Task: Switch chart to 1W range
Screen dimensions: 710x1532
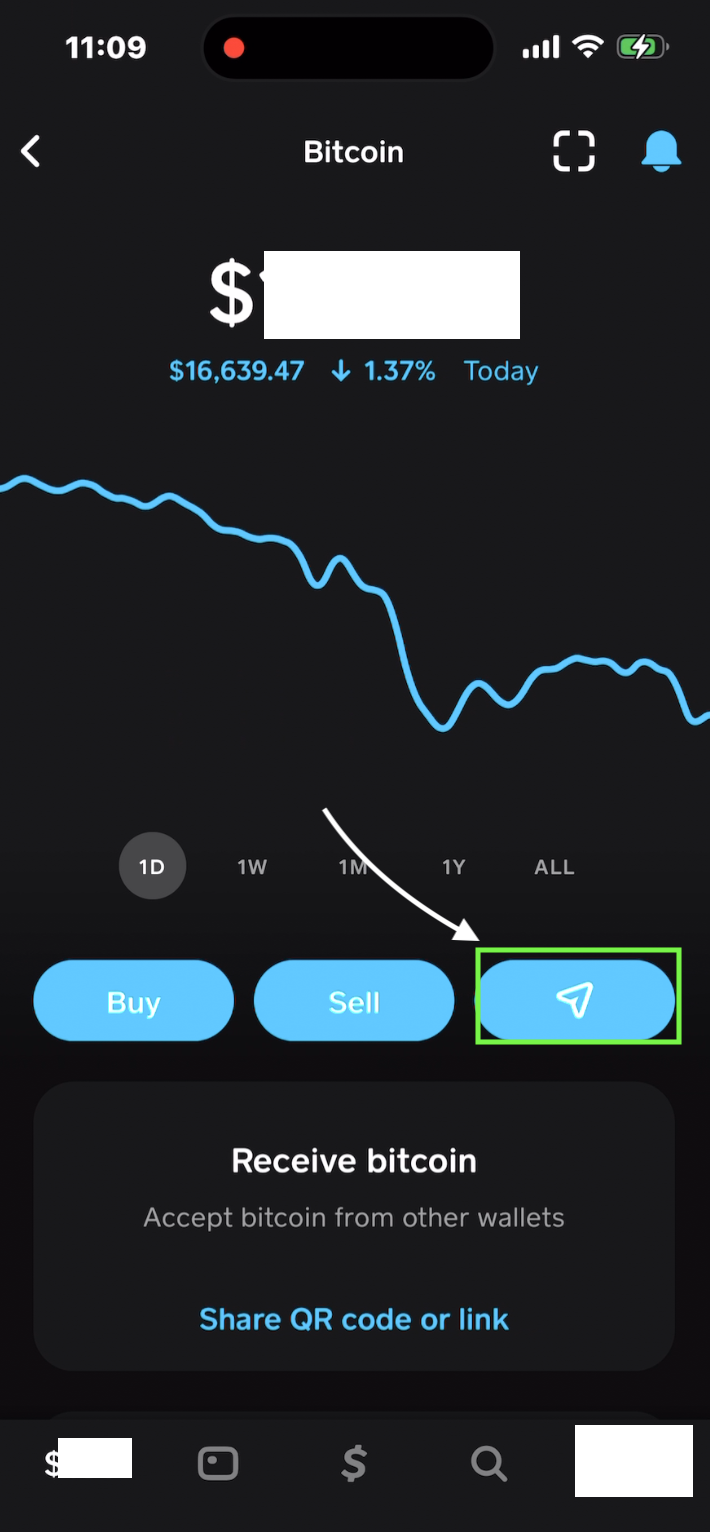Action: (252, 867)
